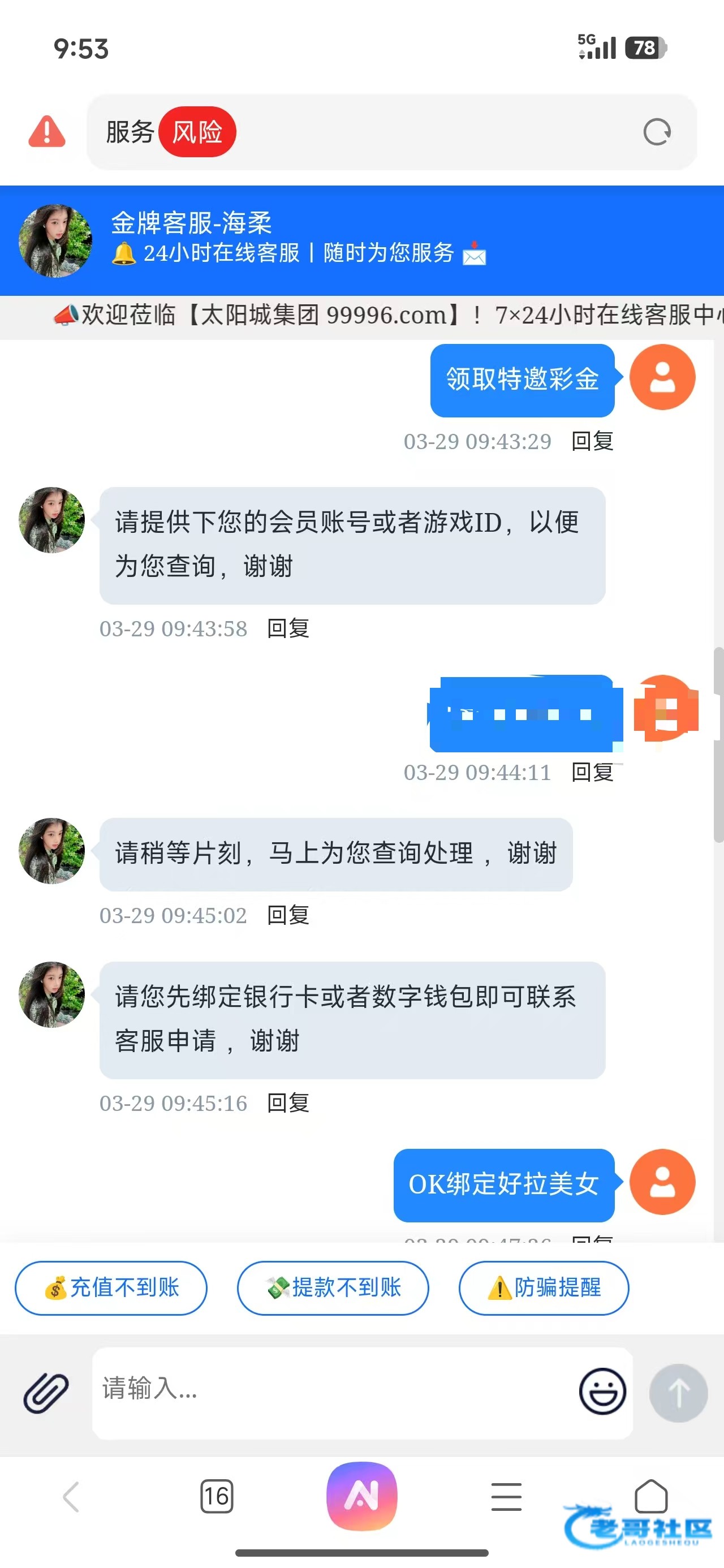Tap 回复 under the 09:45:16 message
The image size is (724, 1568).
tap(288, 1102)
